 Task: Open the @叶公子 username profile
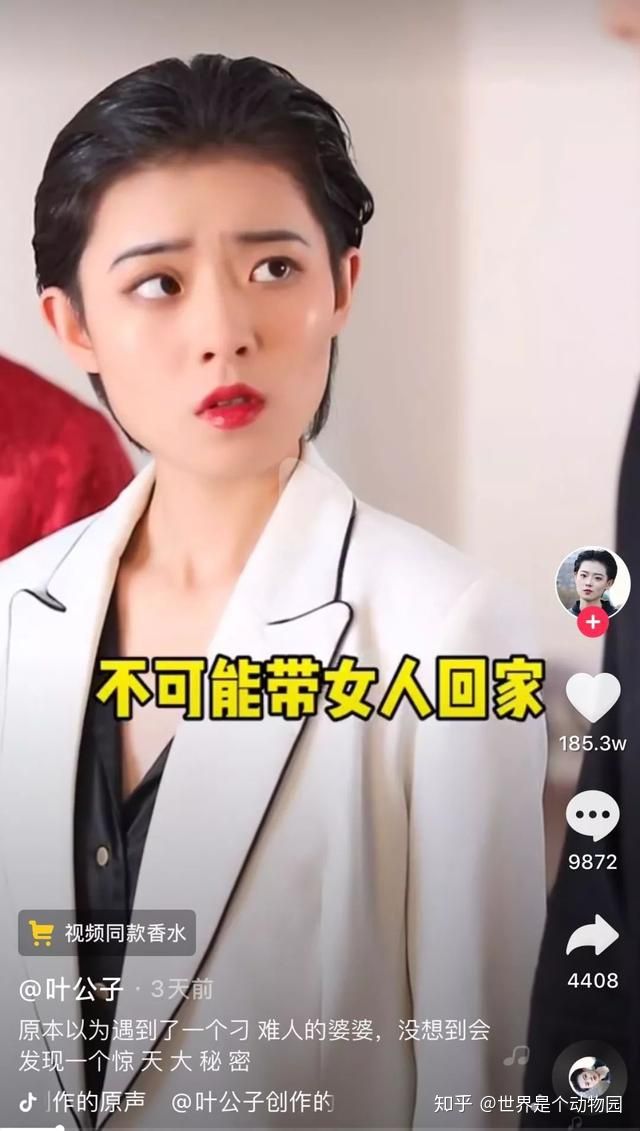[70, 990]
